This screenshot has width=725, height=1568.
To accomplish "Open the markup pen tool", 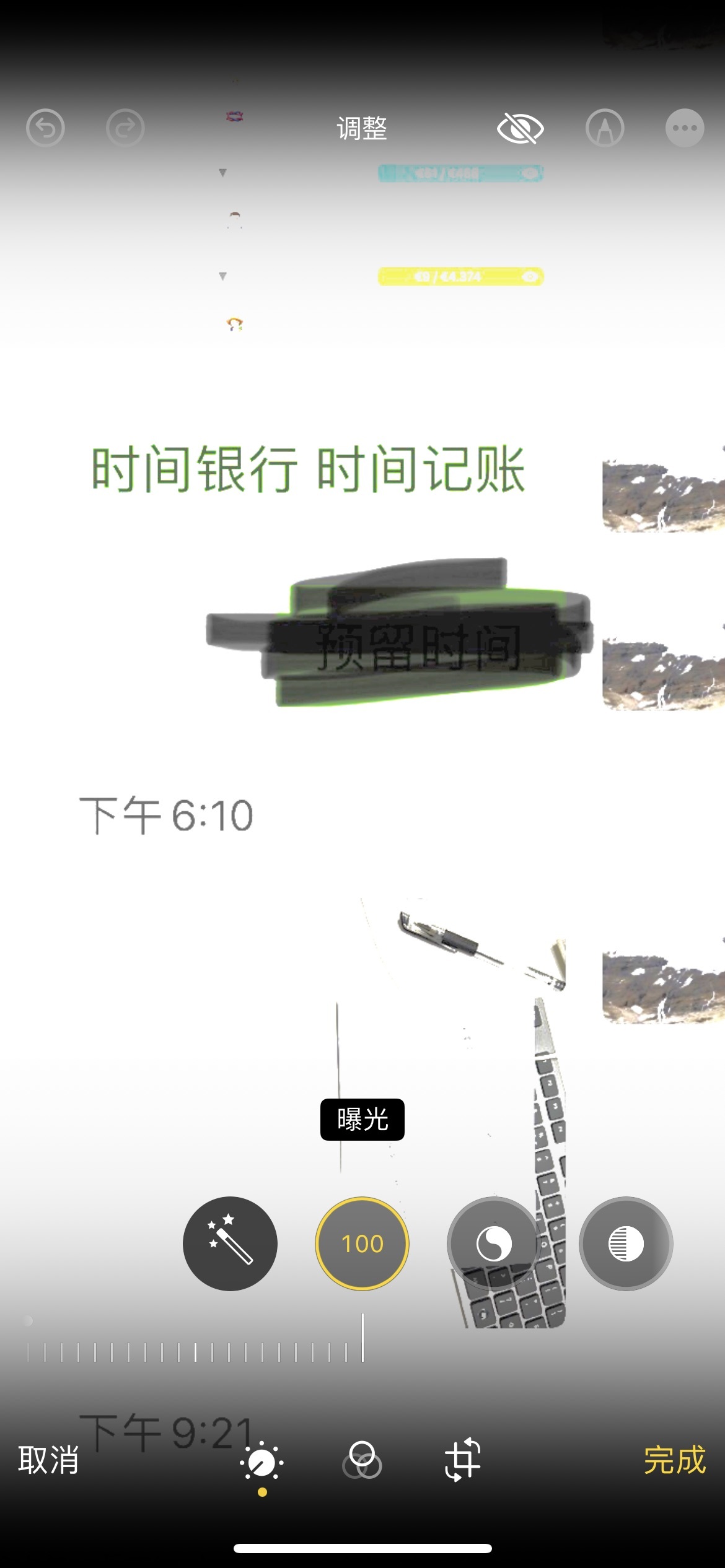I will tap(605, 128).
